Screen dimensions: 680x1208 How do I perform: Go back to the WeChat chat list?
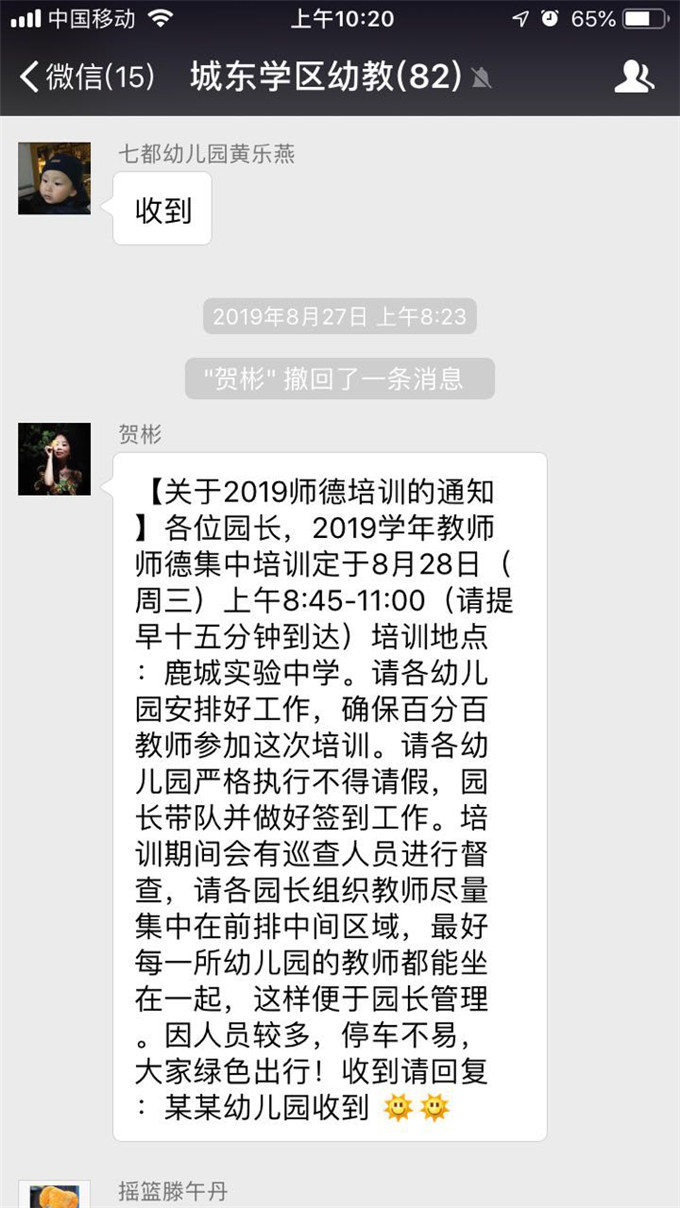[x=85, y=77]
